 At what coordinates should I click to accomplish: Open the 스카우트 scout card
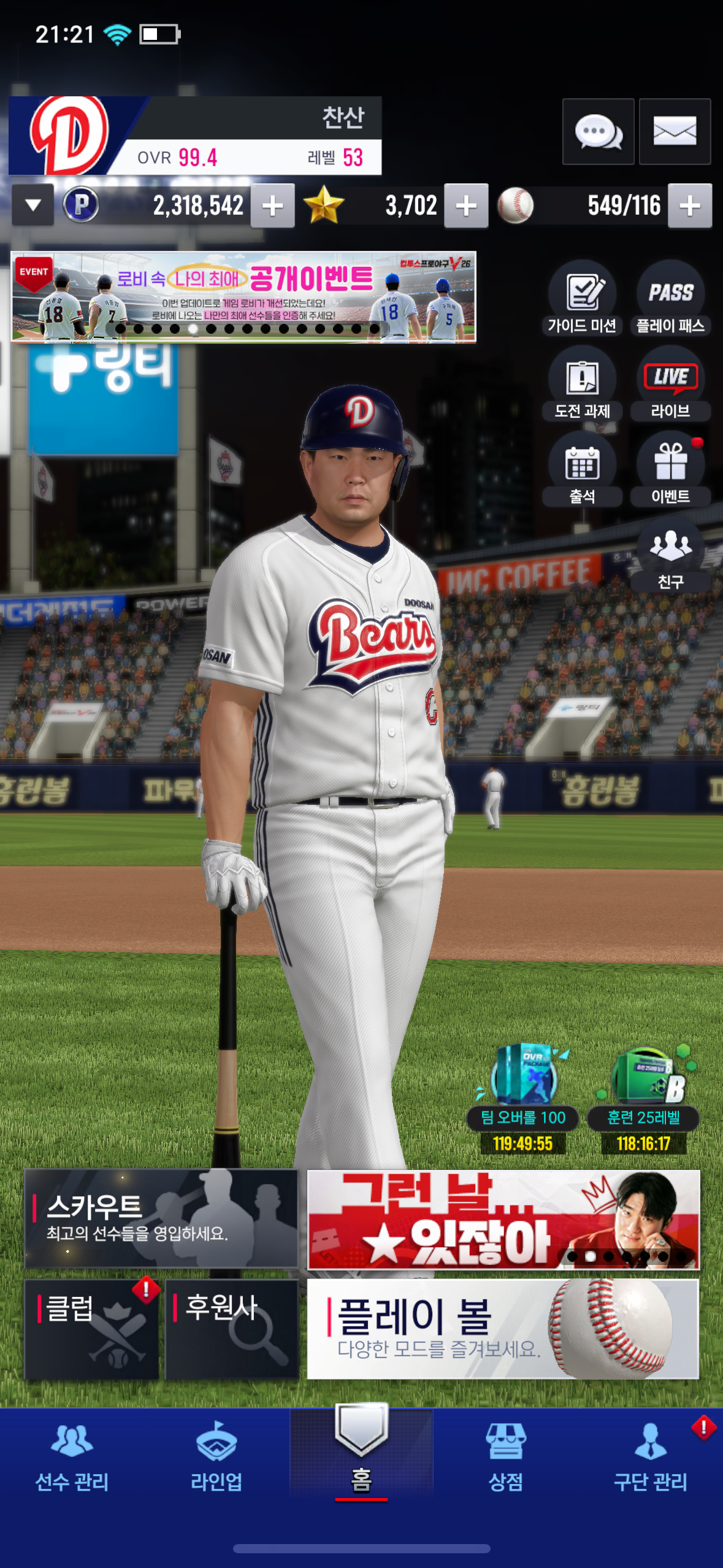pyautogui.click(x=161, y=1219)
